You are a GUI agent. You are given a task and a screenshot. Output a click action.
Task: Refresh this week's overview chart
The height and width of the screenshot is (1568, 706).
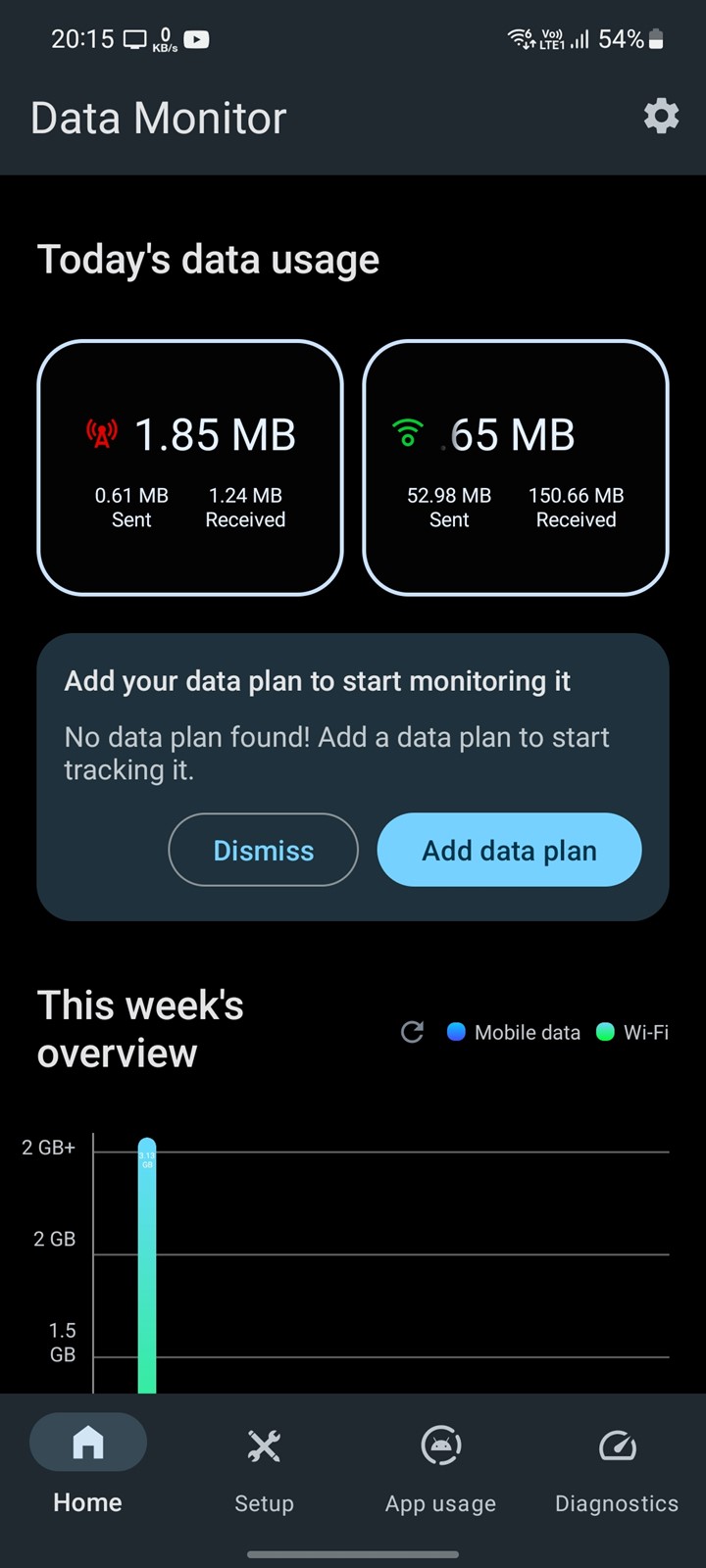point(413,1032)
